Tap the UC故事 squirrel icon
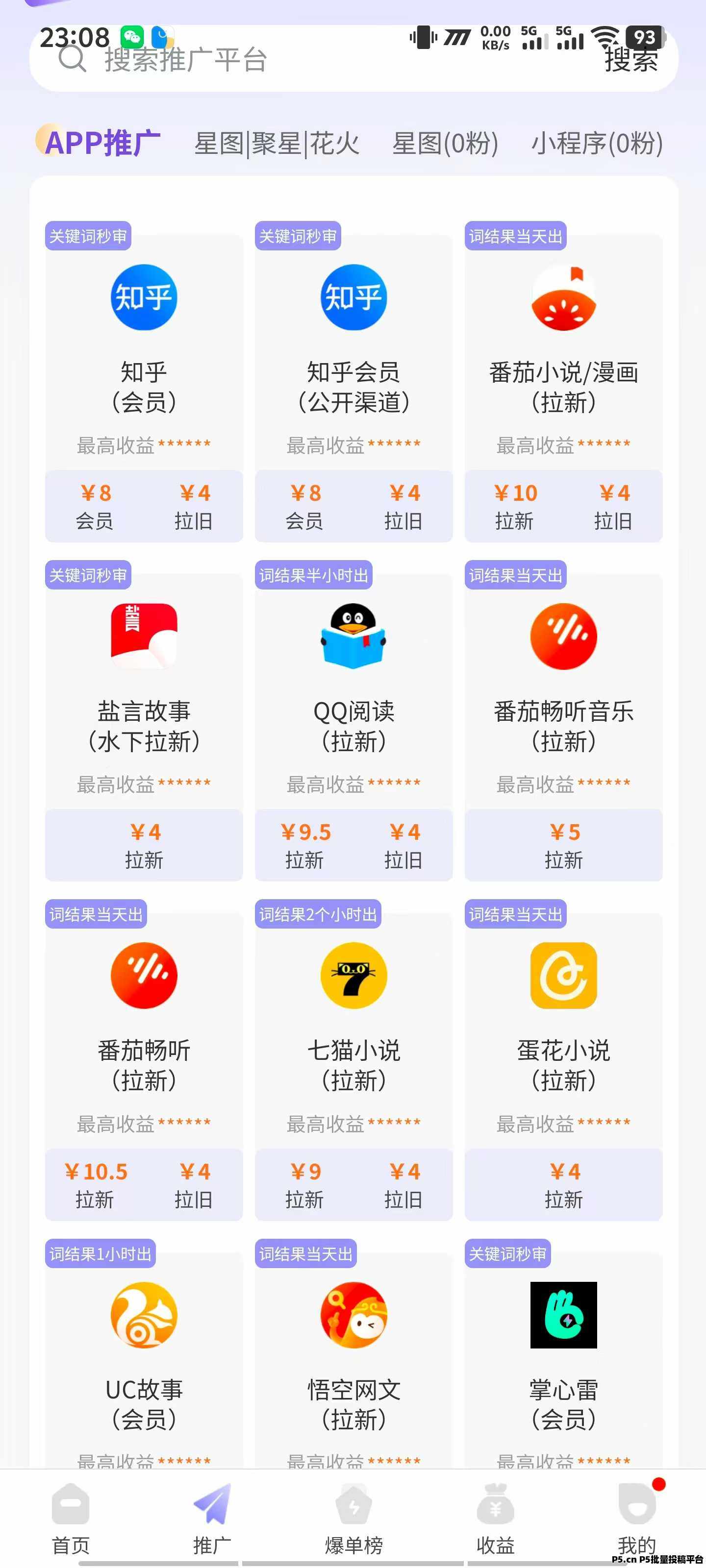 pyautogui.click(x=143, y=1315)
